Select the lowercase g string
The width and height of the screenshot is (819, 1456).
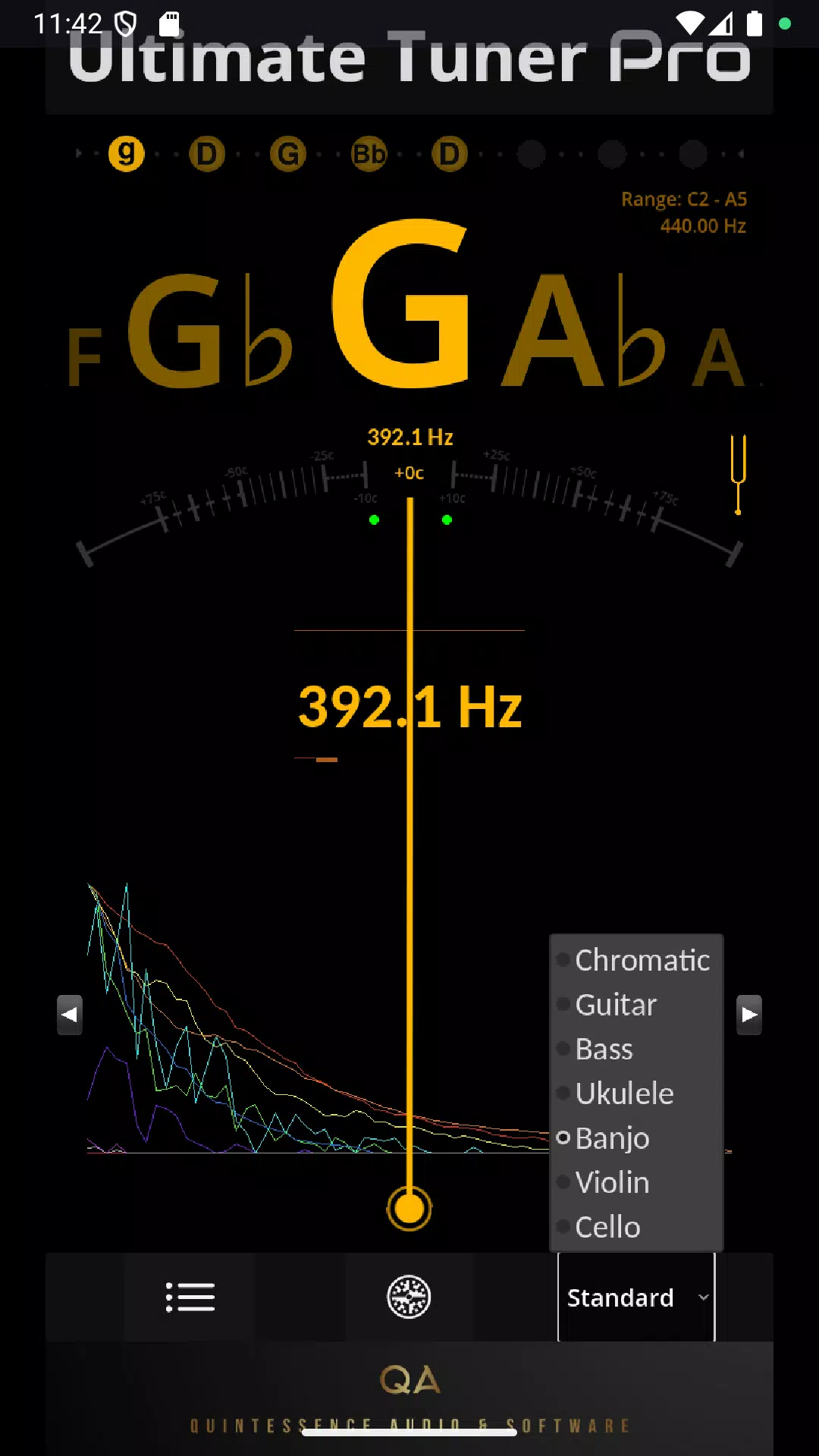(x=127, y=154)
